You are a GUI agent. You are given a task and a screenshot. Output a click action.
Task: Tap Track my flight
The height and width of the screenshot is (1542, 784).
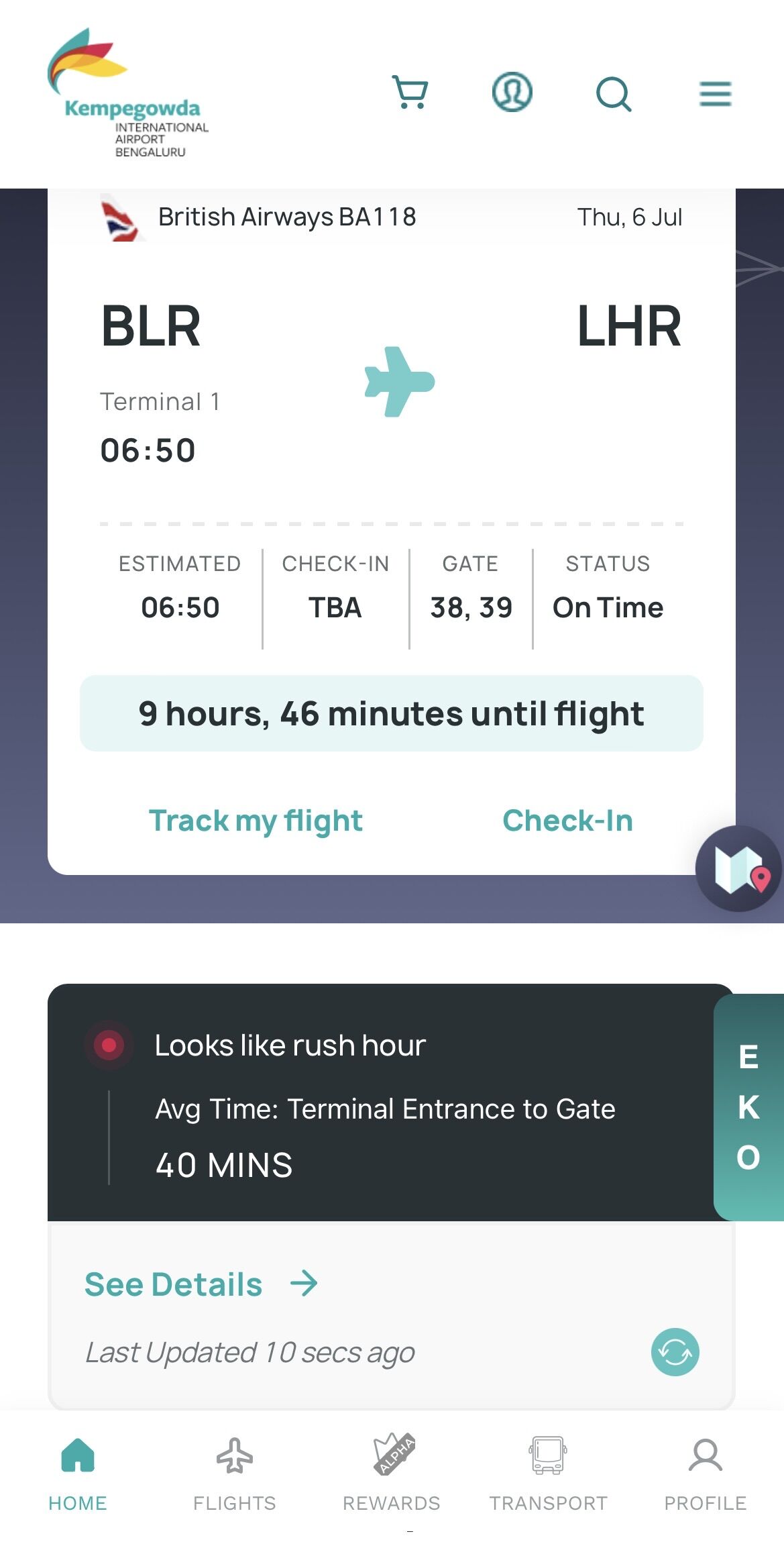(256, 821)
